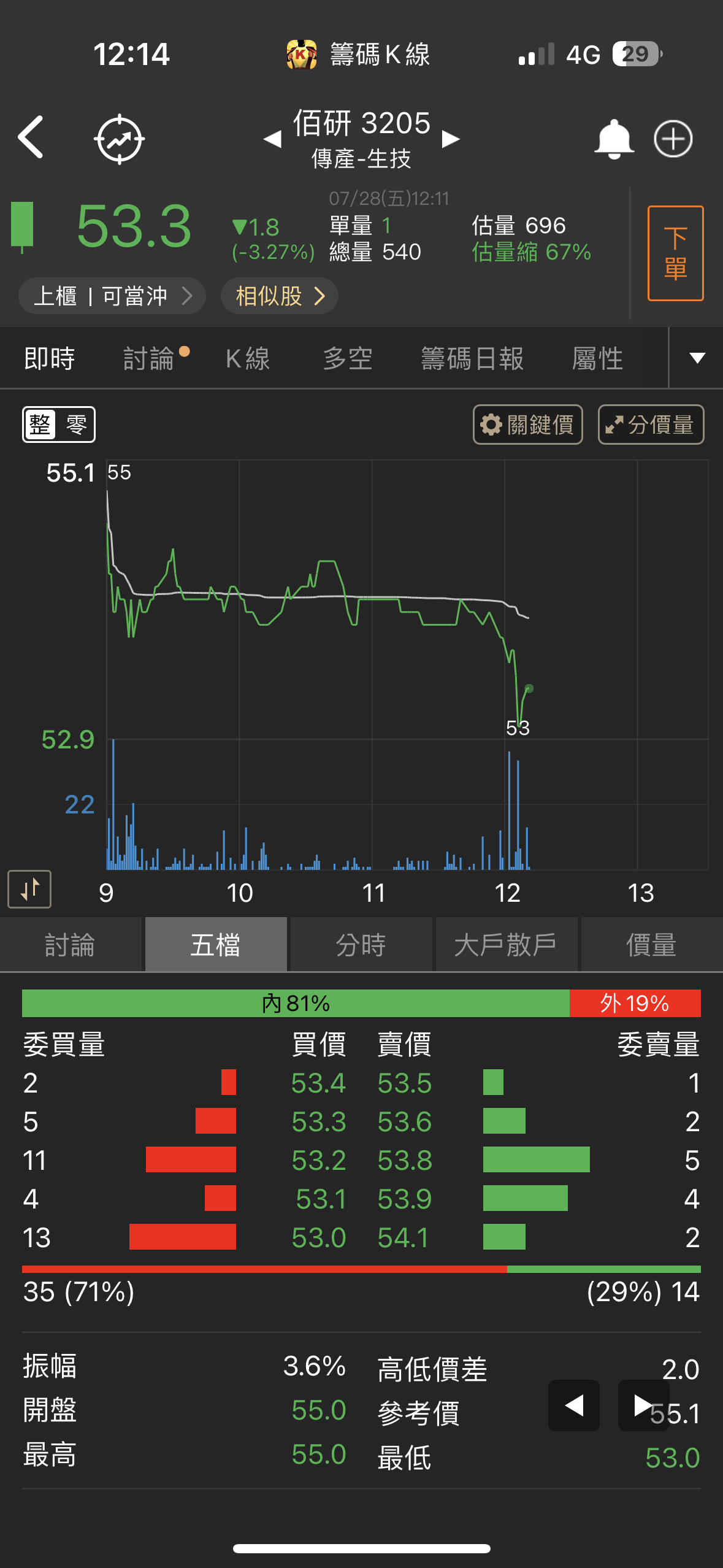Tap the chart swap arrows button
723x1568 pixels.
pos(29,889)
